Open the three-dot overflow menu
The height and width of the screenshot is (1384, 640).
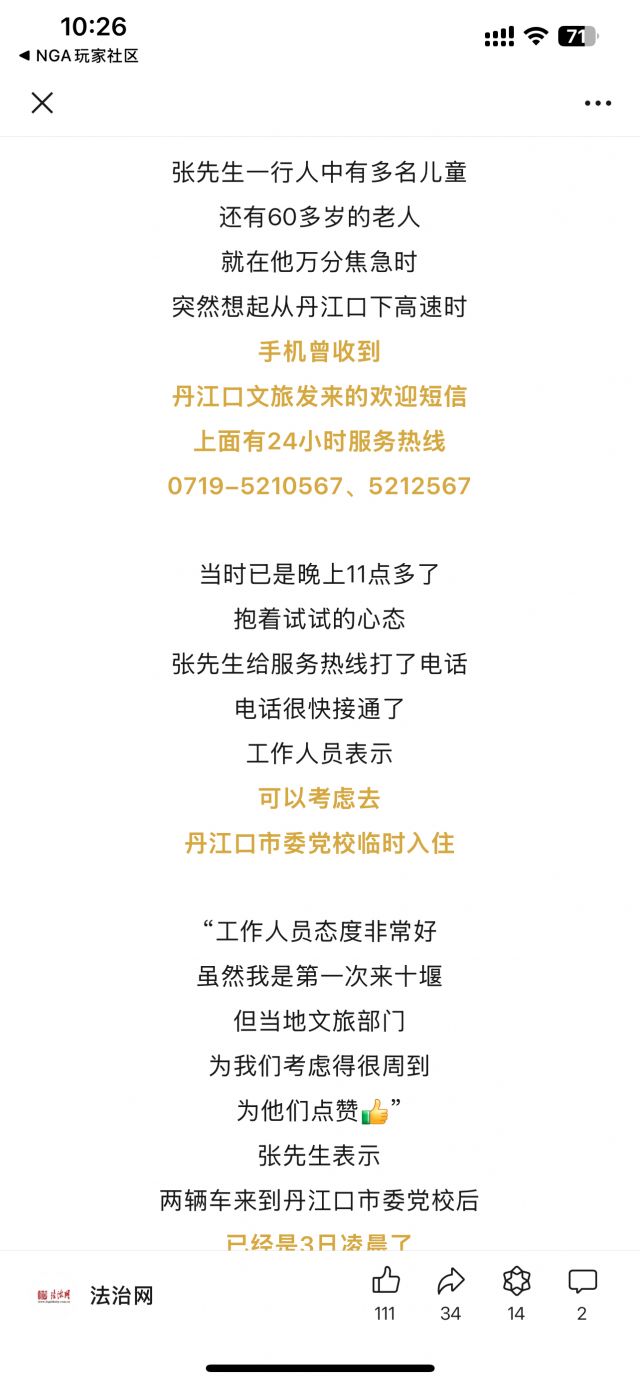(598, 103)
